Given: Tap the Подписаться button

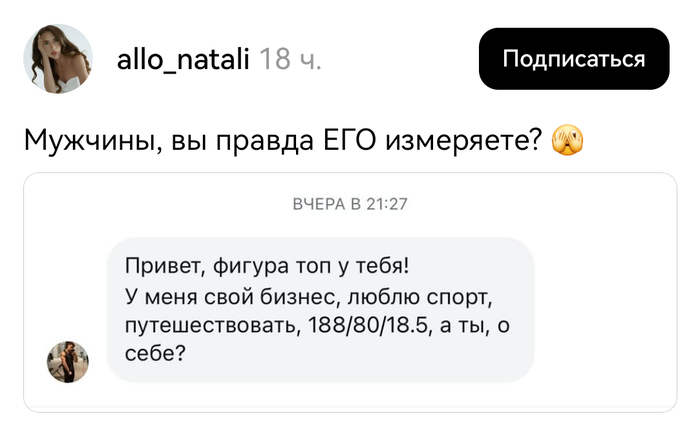Looking at the screenshot, I should tap(573, 59).
